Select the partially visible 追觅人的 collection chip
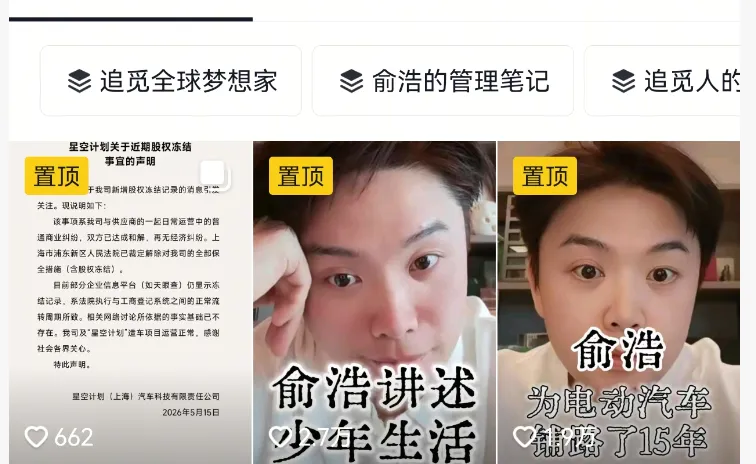Image resolution: width=756 pixels, height=464 pixels. coord(662,81)
